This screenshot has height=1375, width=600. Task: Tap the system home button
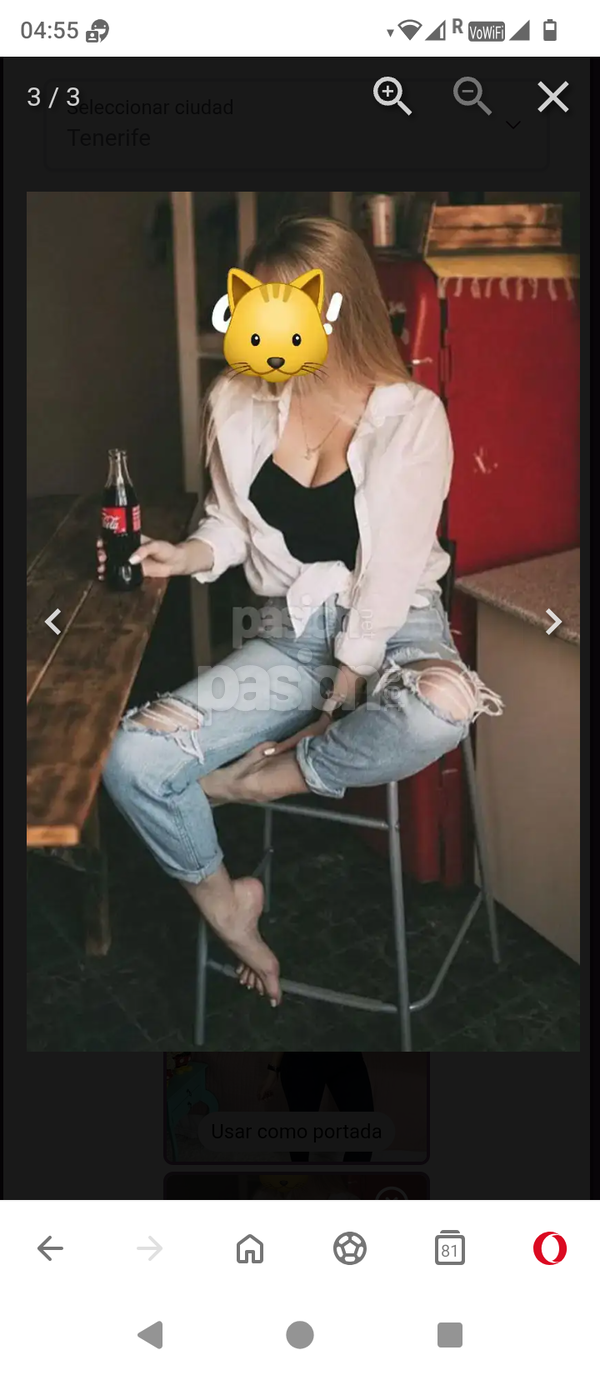(x=300, y=1334)
